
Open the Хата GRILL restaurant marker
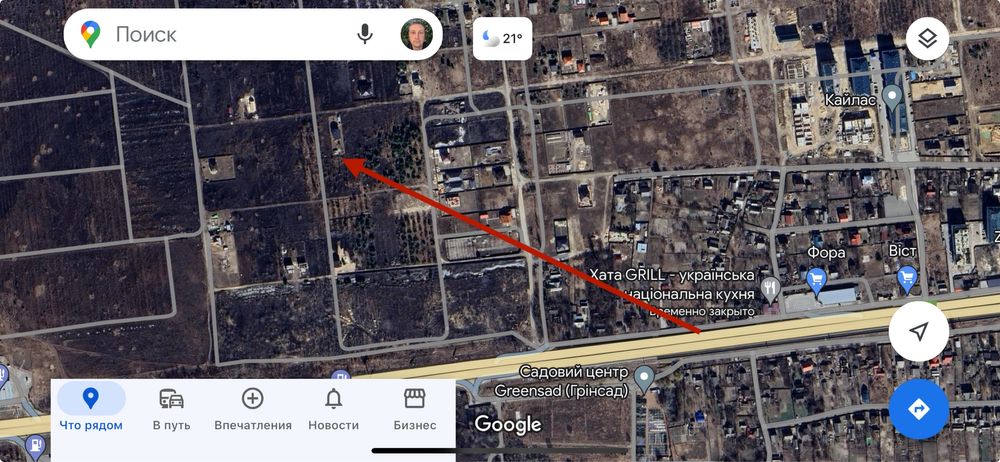coord(770,289)
